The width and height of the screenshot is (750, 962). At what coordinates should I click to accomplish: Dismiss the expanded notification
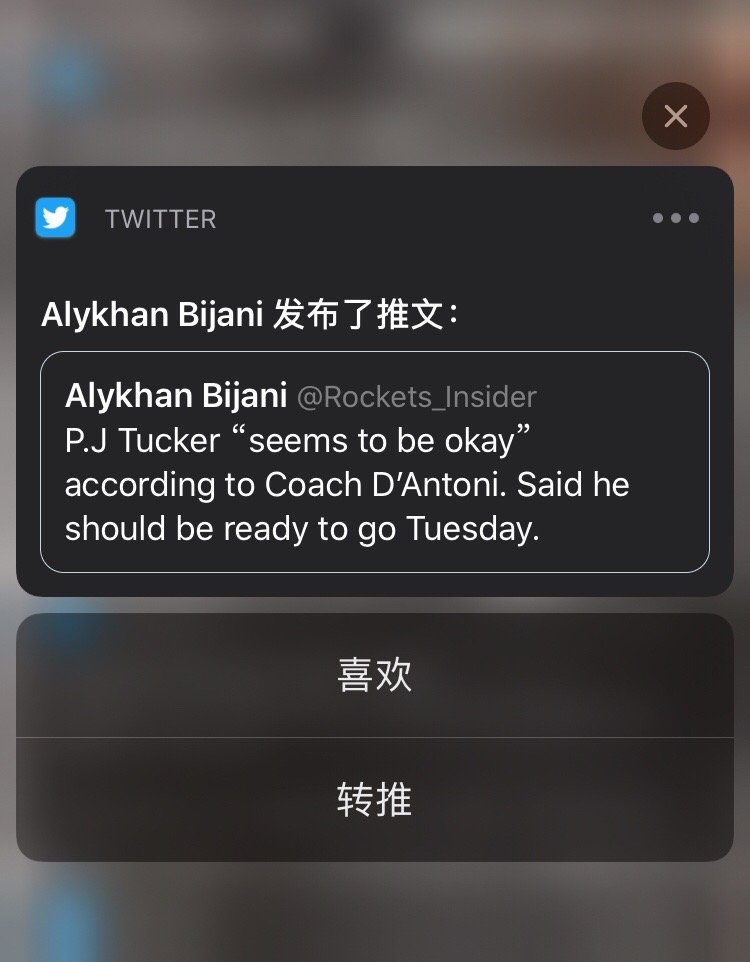(675, 116)
